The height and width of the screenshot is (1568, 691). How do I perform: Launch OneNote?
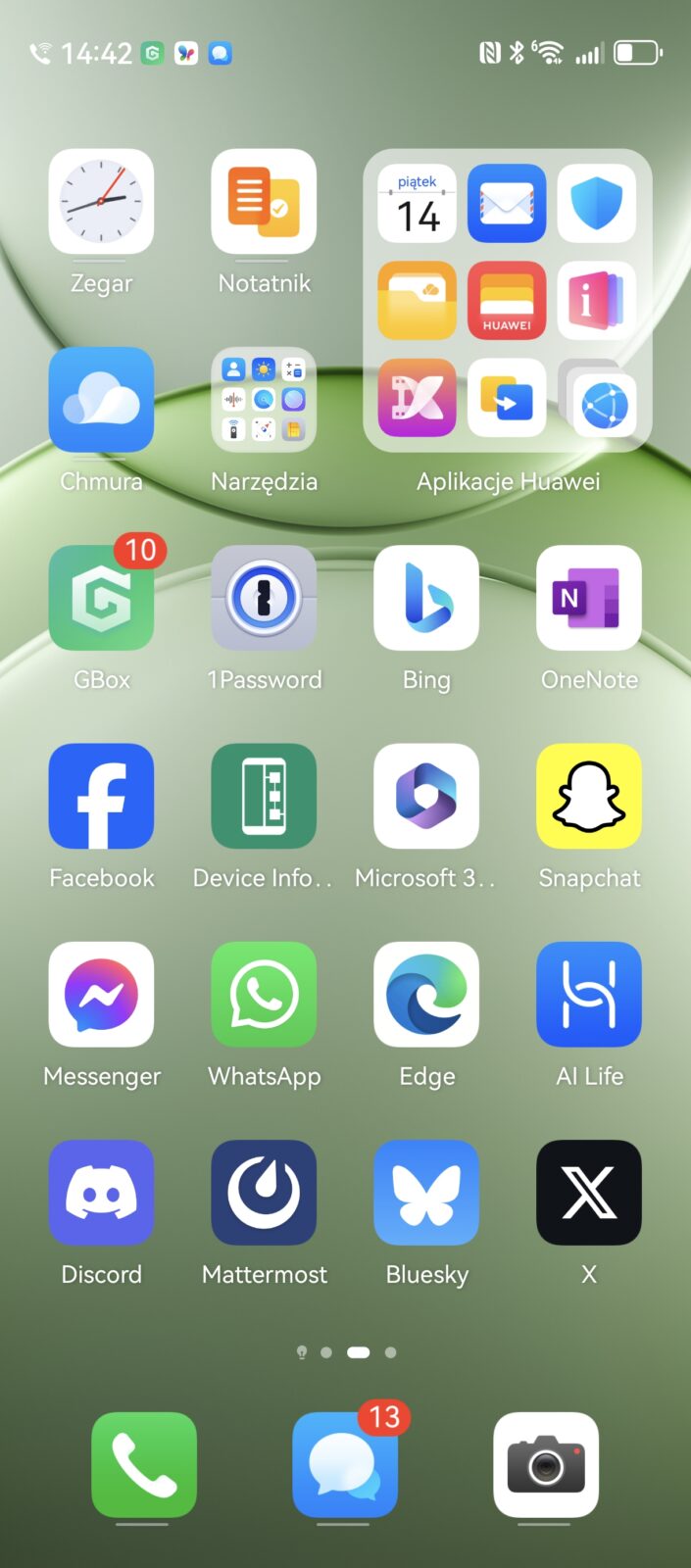pyautogui.click(x=589, y=598)
